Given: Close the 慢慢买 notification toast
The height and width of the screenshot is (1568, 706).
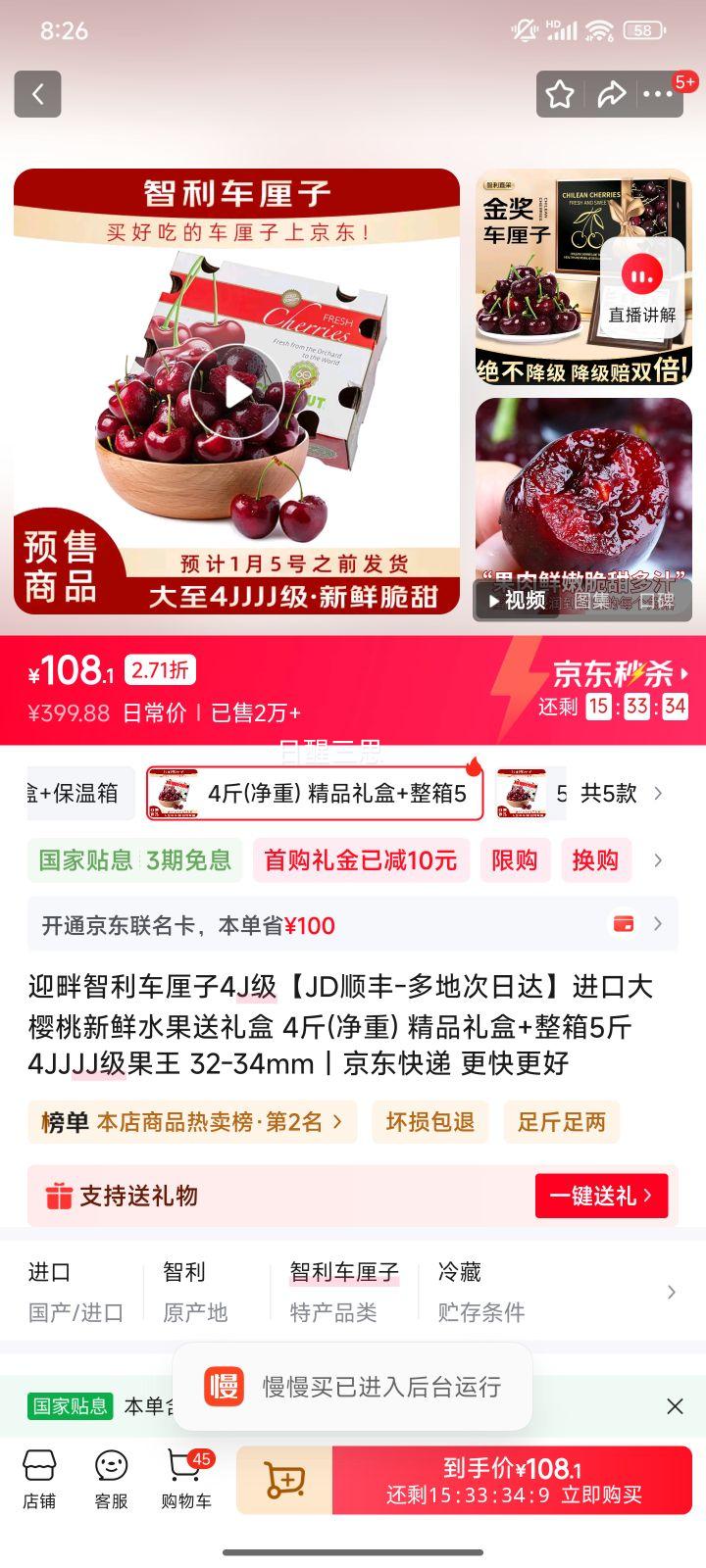Looking at the screenshot, I should coord(674,1405).
